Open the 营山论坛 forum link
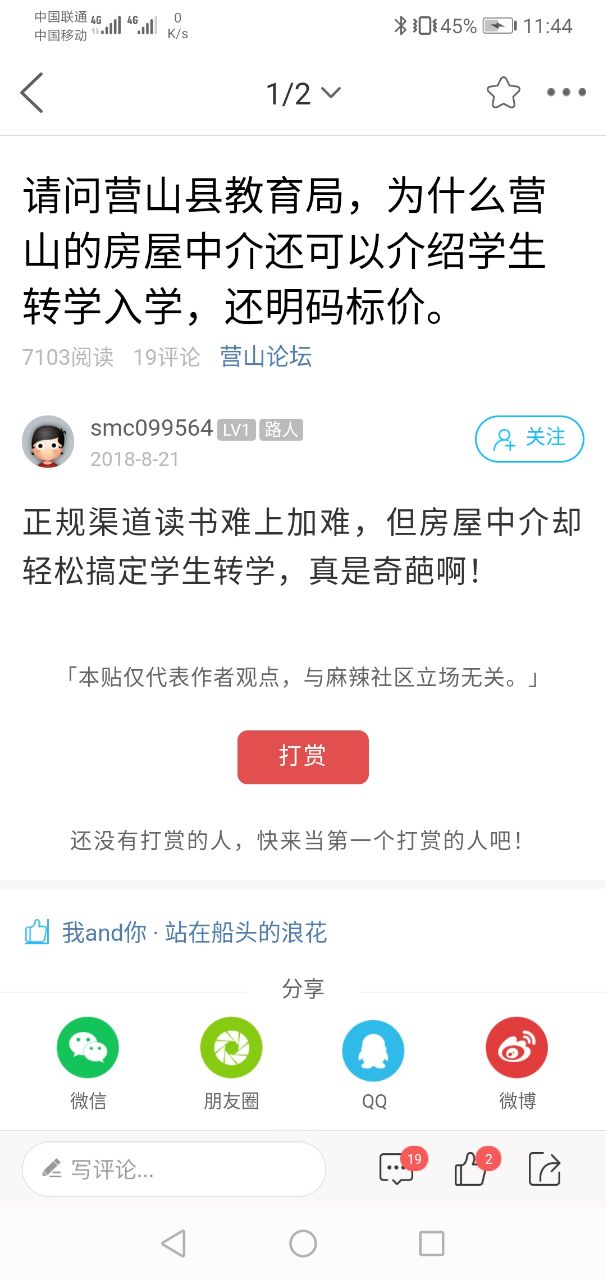The width and height of the screenshot is (606, 1280). click(266, 357)
